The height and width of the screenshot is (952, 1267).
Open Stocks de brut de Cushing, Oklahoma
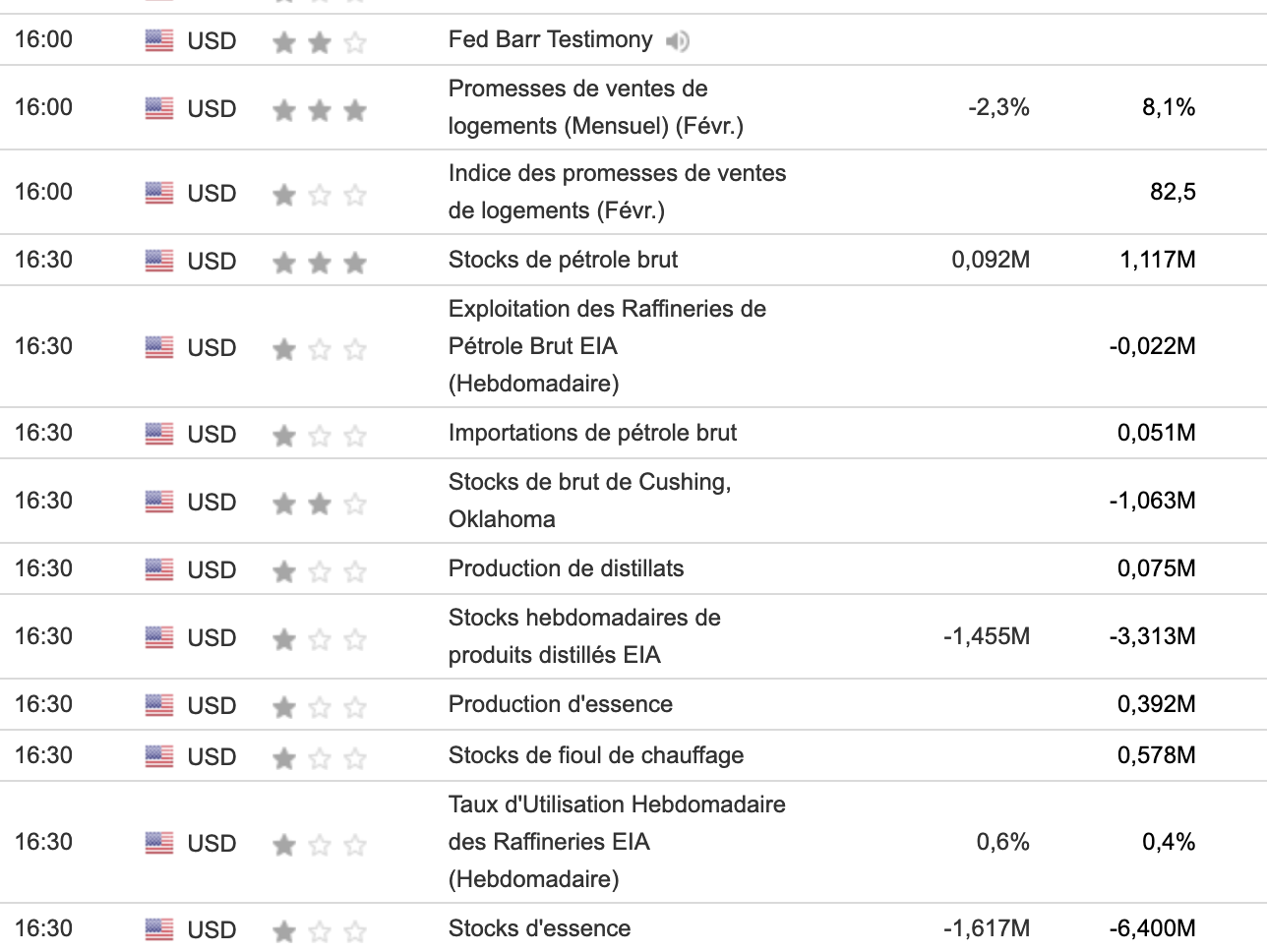pyautogui.click(x=588, y=501)
